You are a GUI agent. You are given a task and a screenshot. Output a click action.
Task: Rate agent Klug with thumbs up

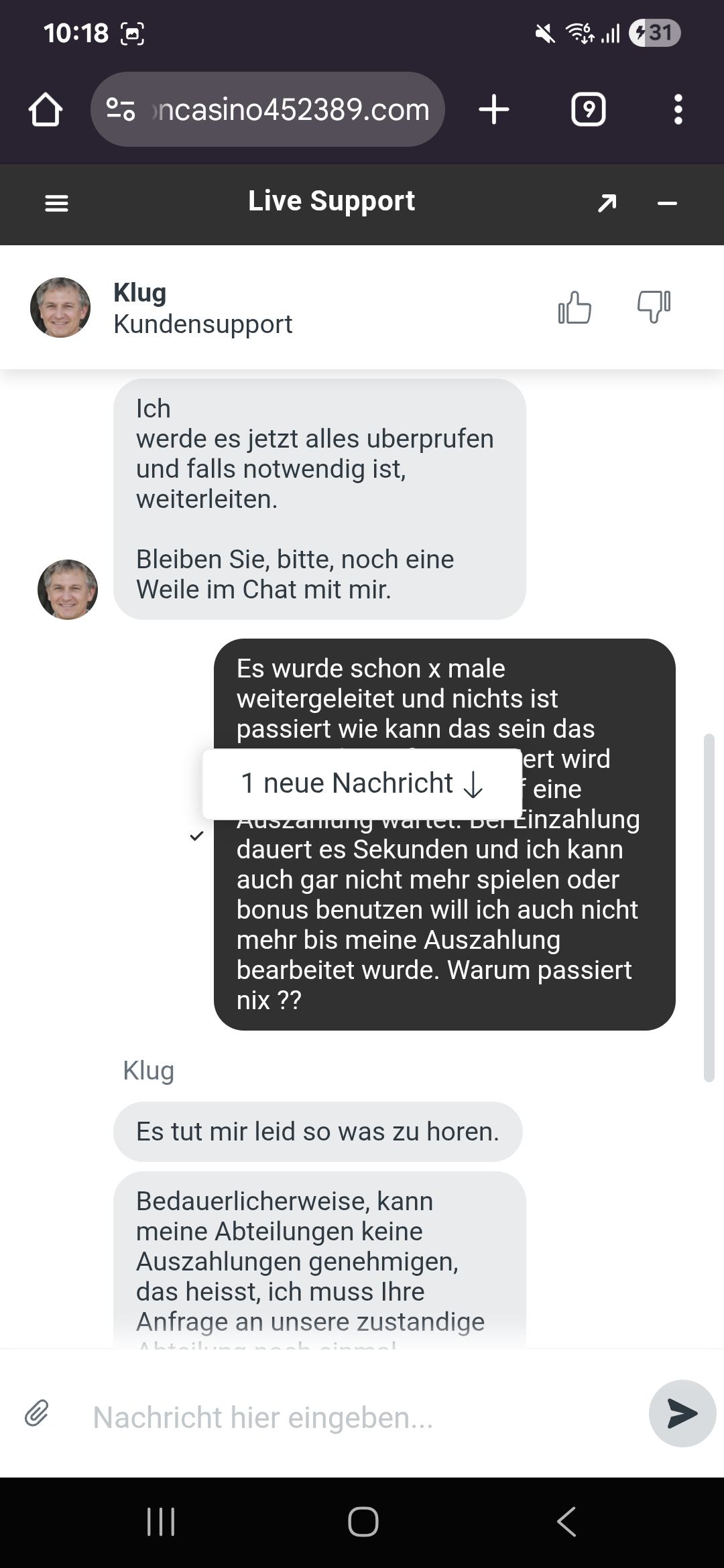pyautogui.click(x=575, y=308)
